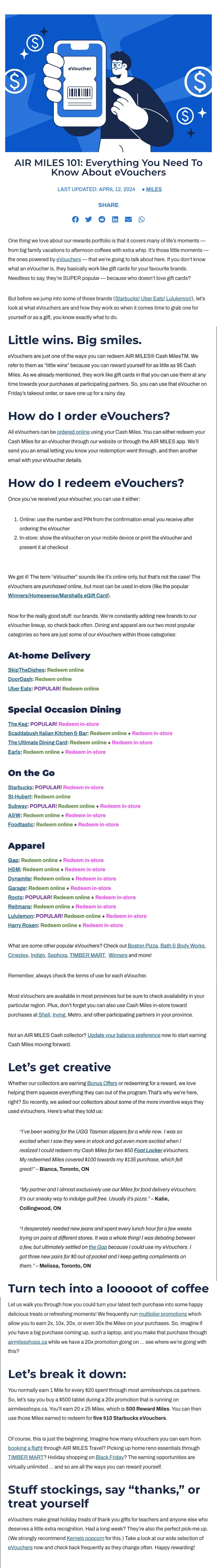Open the SkipTheDishes eVoucher link
The height and width of the screenshot is (1568, 217).
coord(26,670)
